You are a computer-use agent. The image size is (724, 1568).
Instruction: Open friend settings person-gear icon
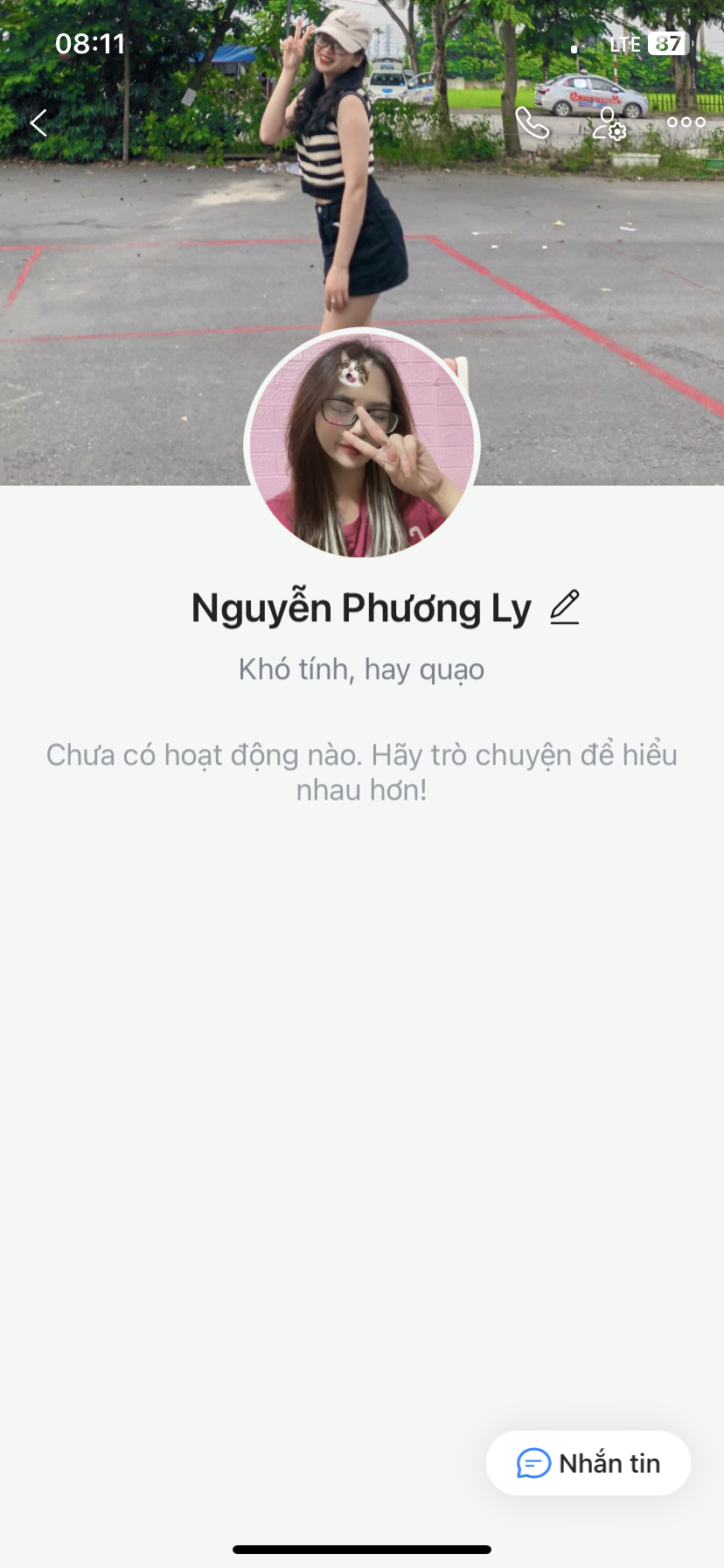tap(609, 124)
